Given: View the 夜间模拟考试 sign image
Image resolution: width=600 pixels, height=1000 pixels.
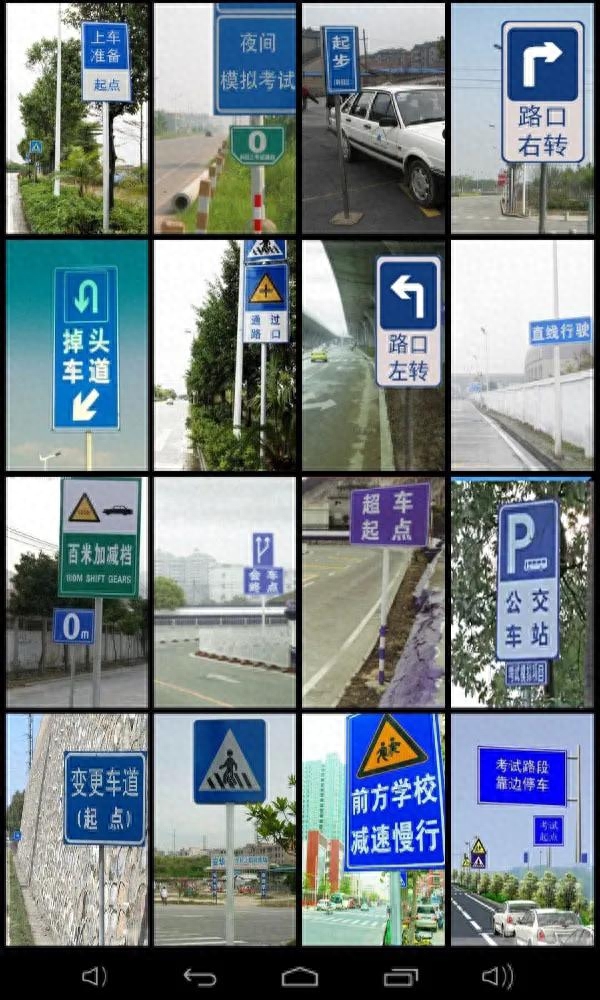Looking at the screenshot, I should [225, 118].
